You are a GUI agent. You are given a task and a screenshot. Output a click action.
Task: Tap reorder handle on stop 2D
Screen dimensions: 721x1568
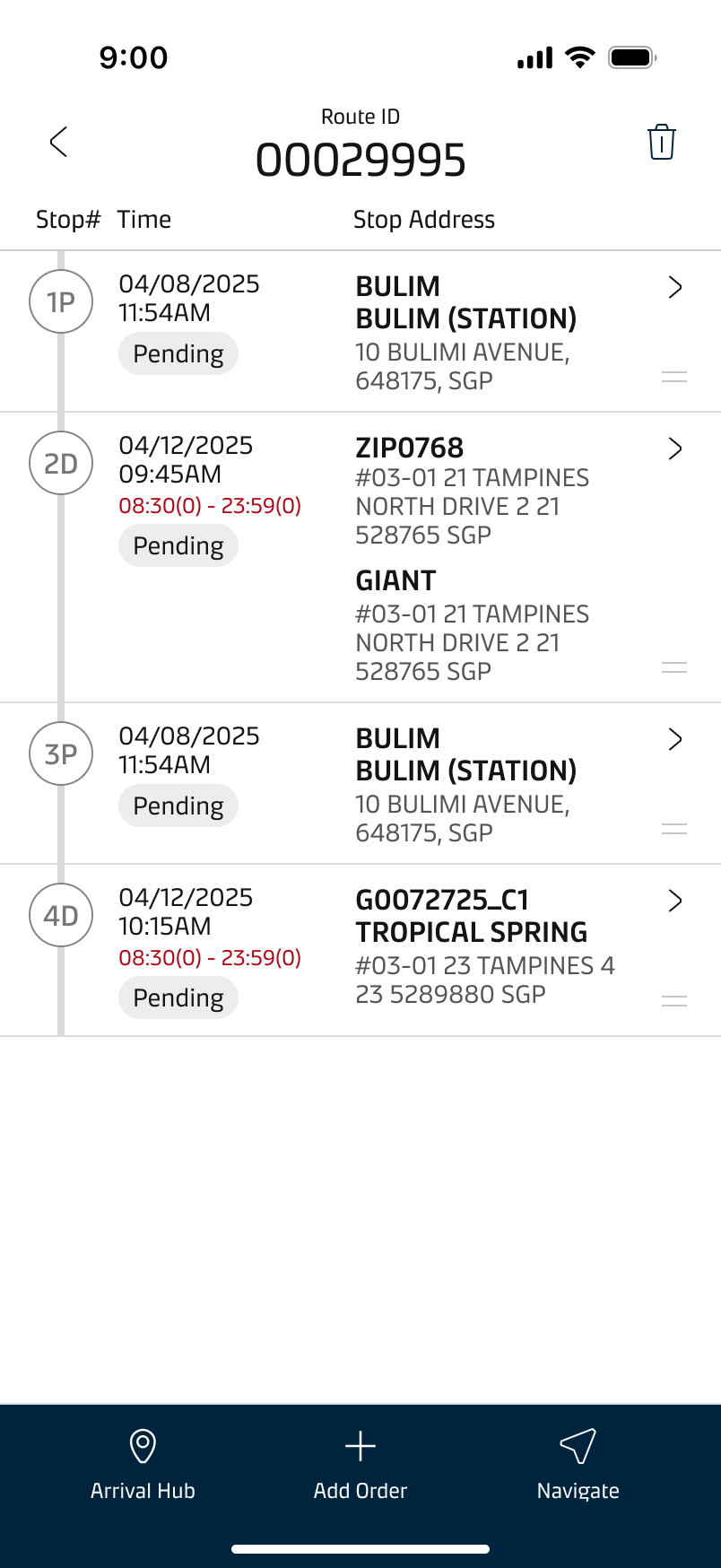point(674,667)
